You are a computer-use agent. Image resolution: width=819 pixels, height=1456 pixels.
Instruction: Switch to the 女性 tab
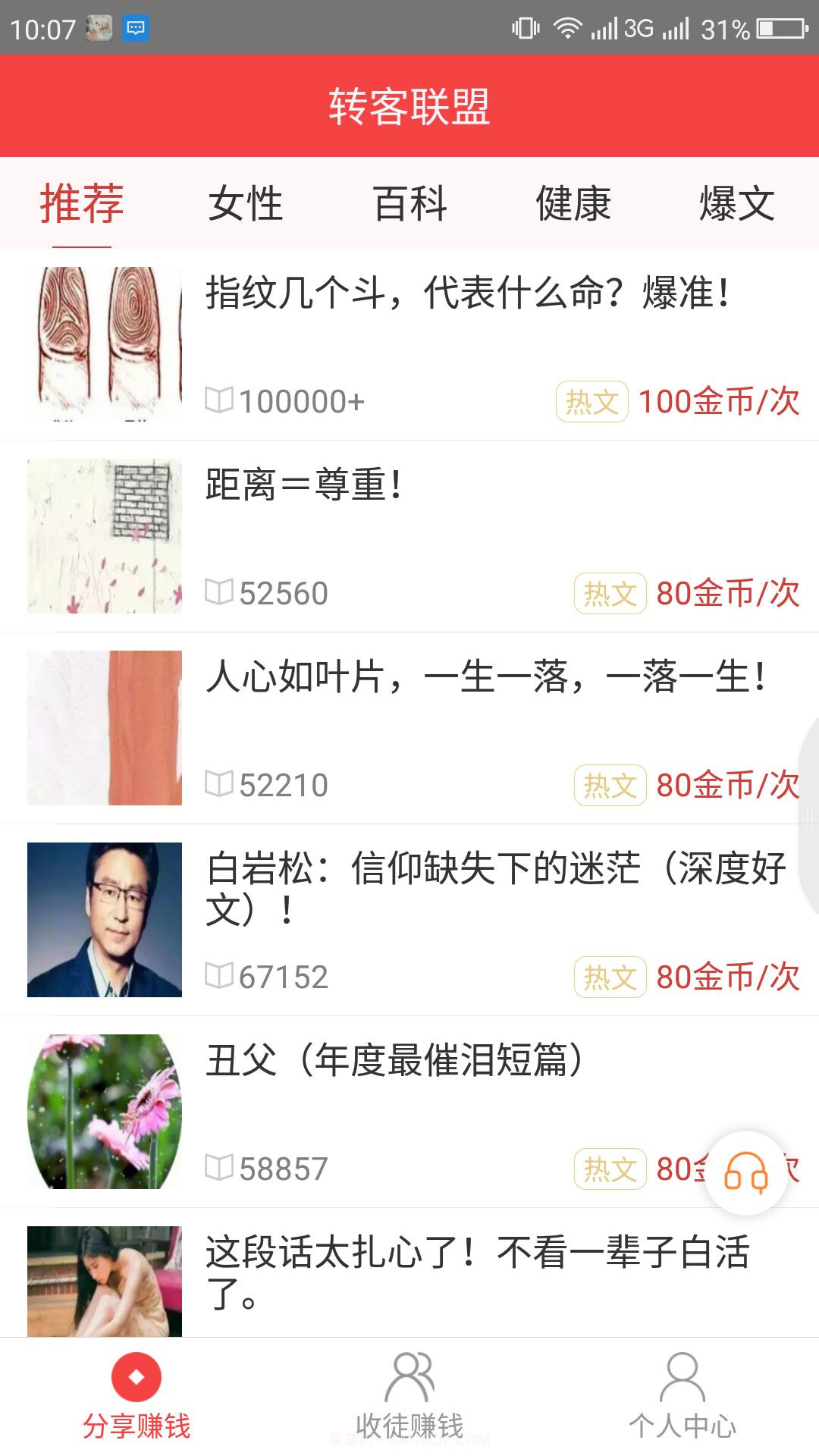point(246,202)
